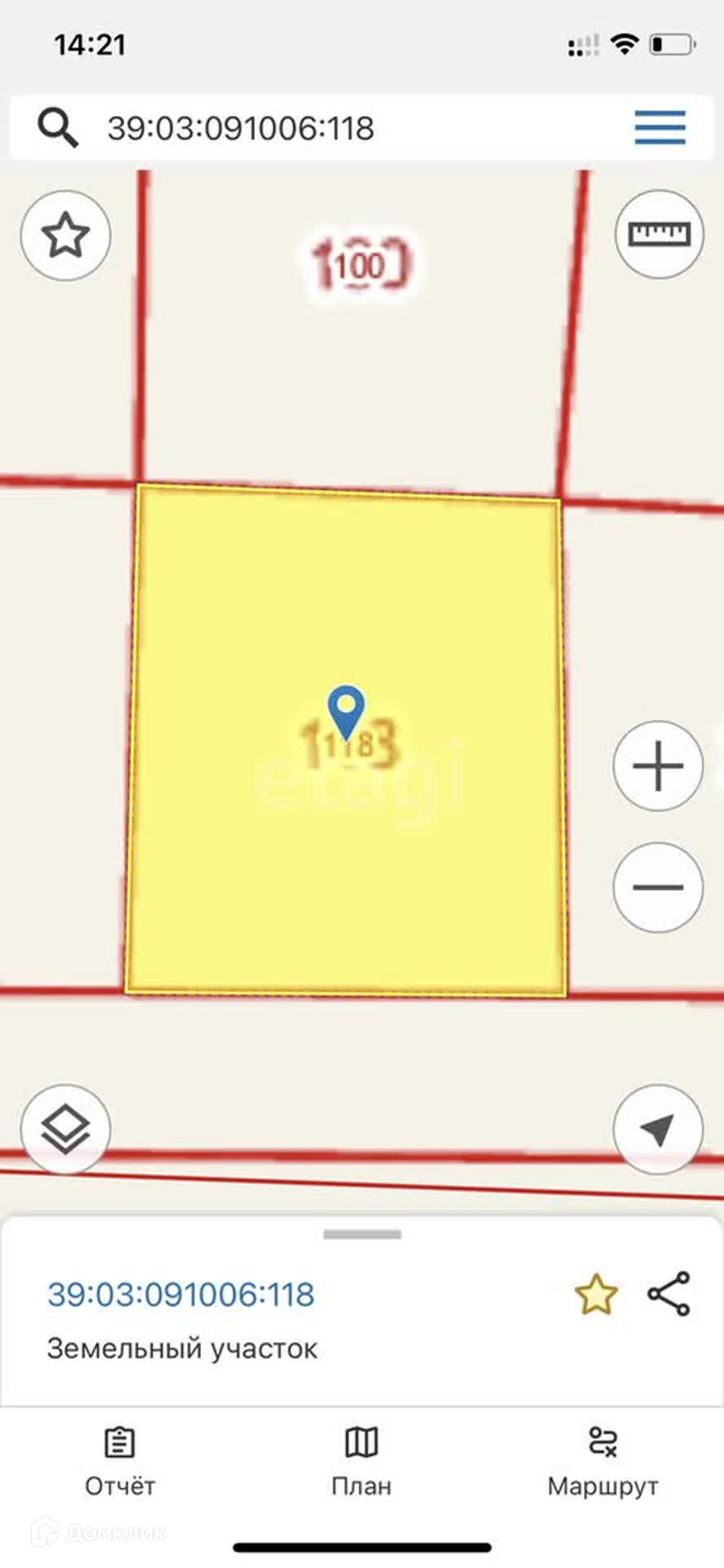The image size is (724, 1568).
Task: Zoom out of the map
Action: click(x=658, y=887)
